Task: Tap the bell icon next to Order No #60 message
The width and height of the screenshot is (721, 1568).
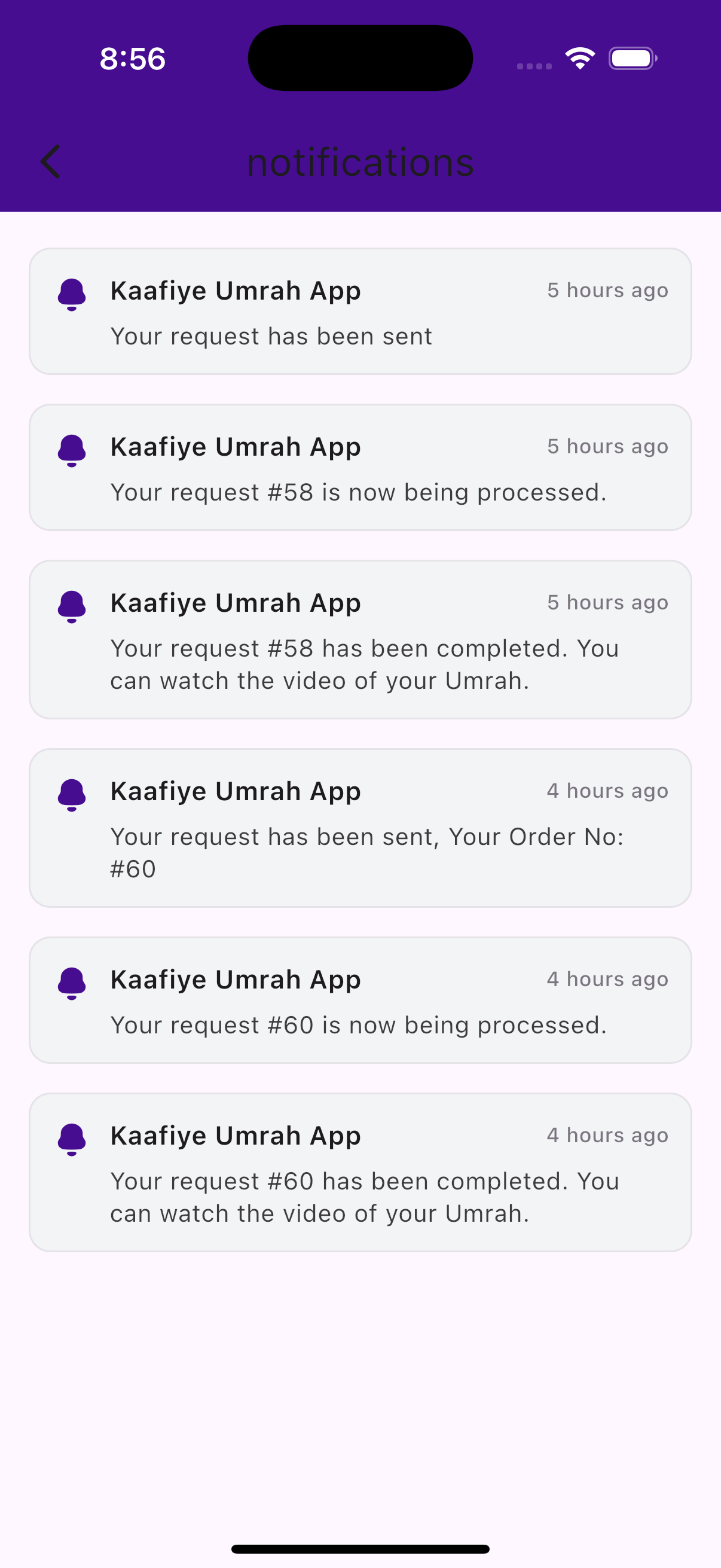Action: click(72, 793)
